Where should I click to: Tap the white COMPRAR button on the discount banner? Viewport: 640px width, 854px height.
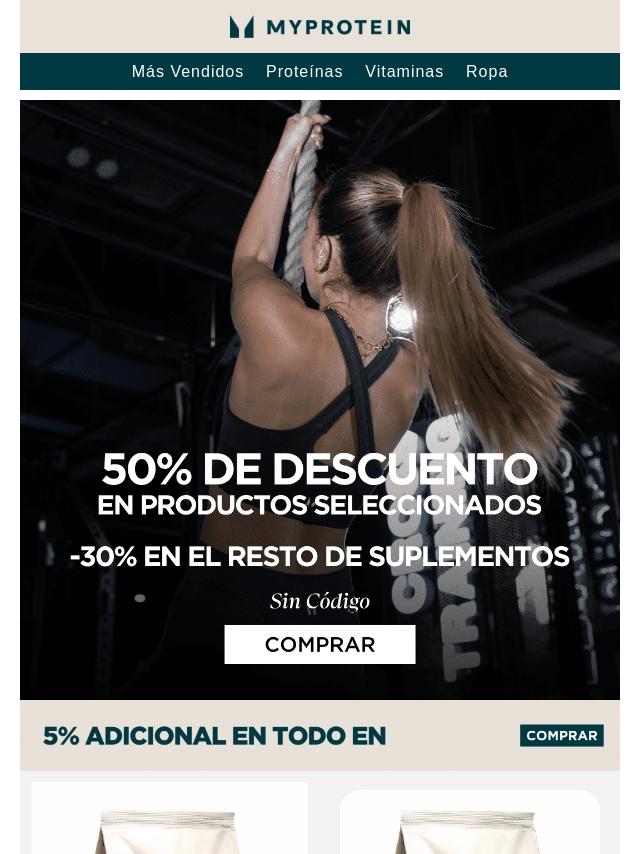[x=319, y=645]
